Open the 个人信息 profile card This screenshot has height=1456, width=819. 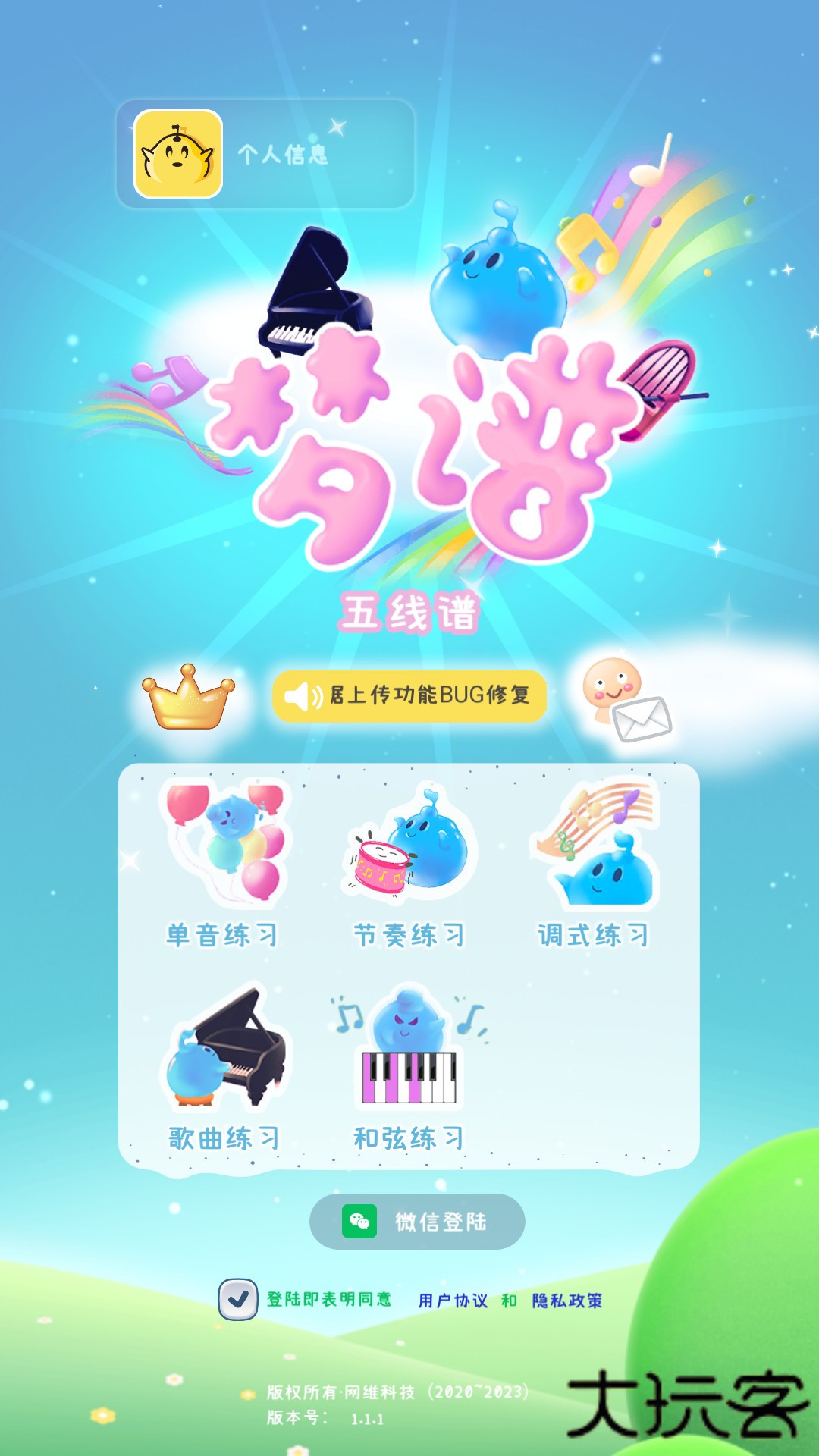click(x=265, y=154)
